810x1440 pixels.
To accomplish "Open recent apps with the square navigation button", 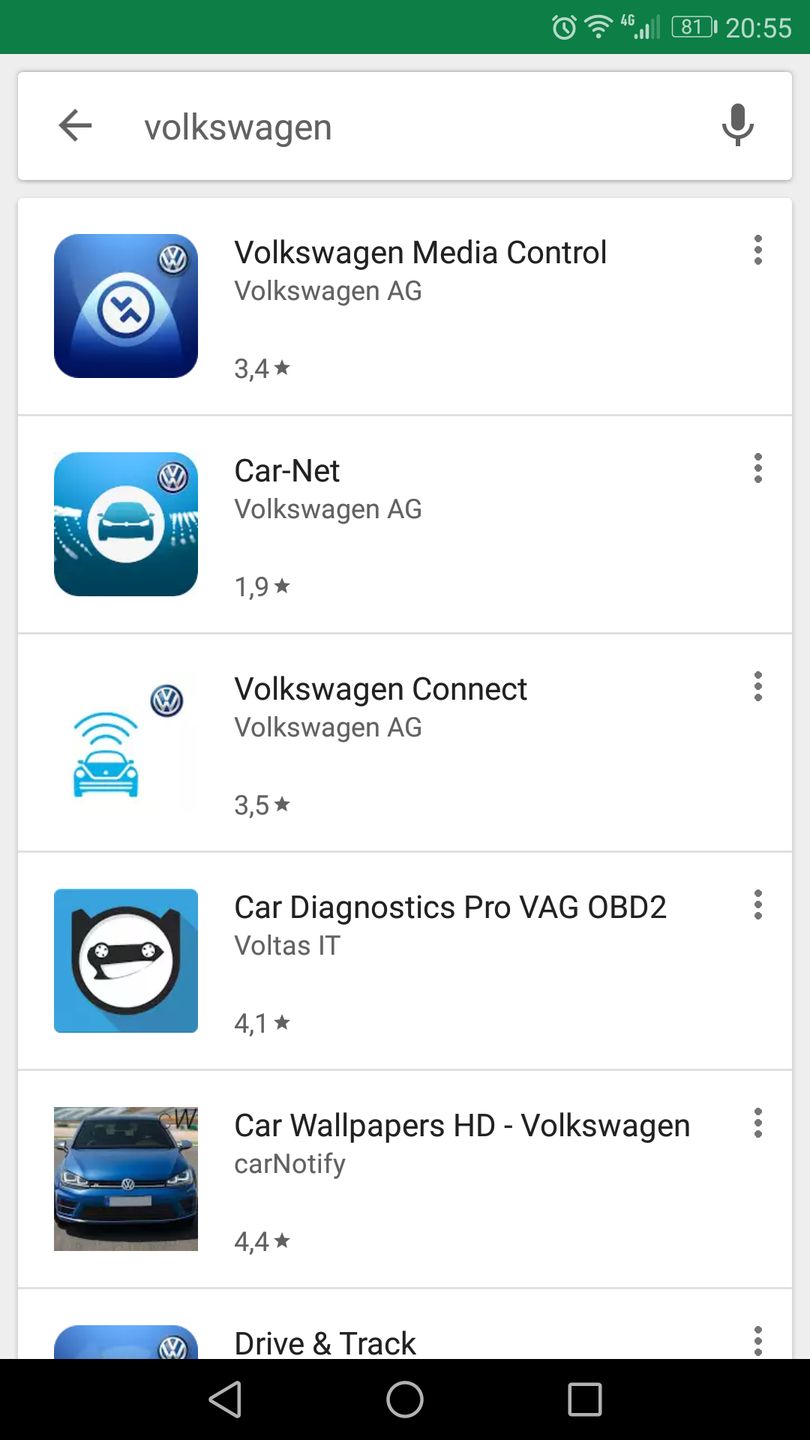I will pyautogui.click(x=583, y=1399).
